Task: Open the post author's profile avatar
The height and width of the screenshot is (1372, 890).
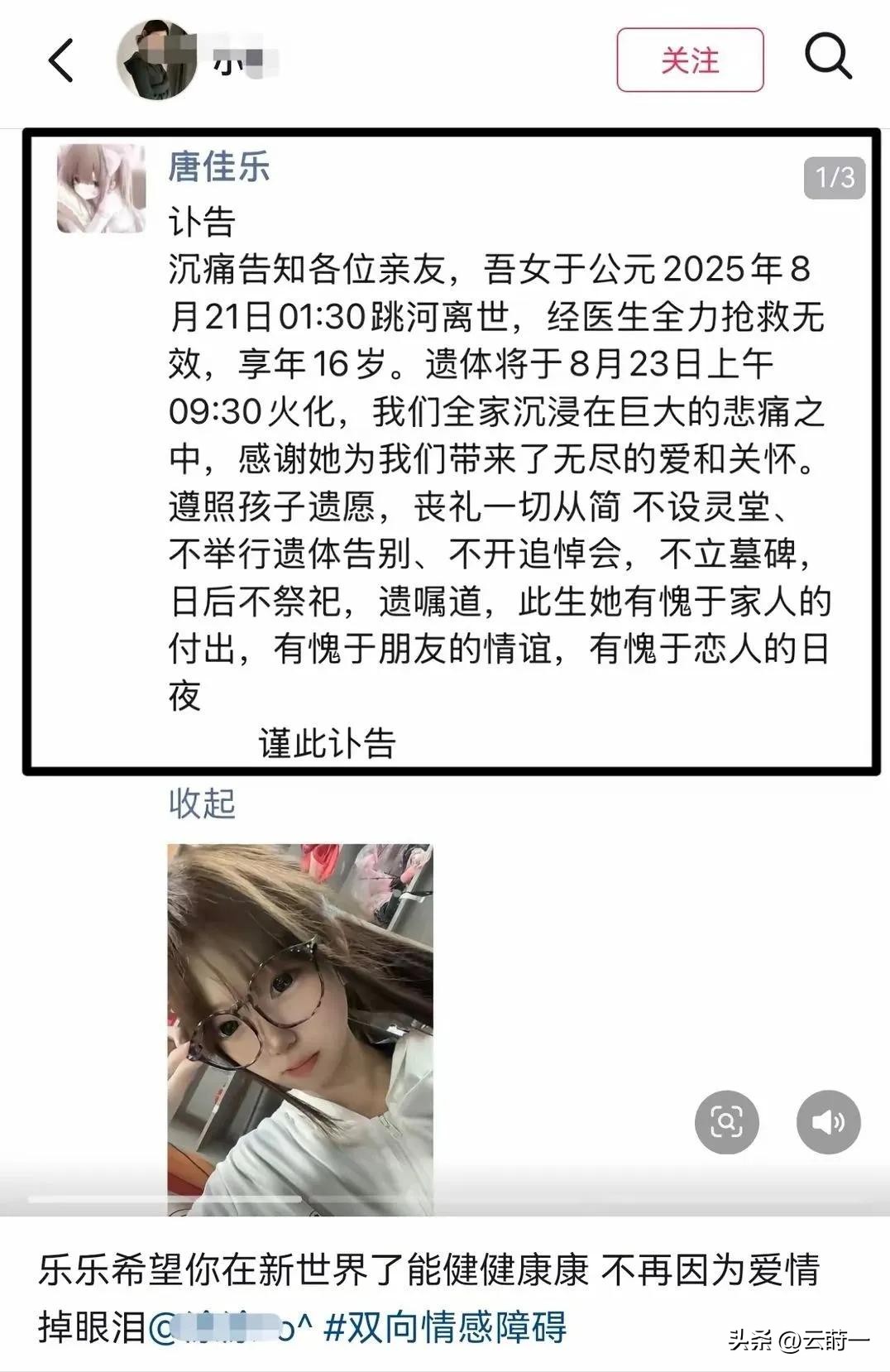Action: (156, 60)
